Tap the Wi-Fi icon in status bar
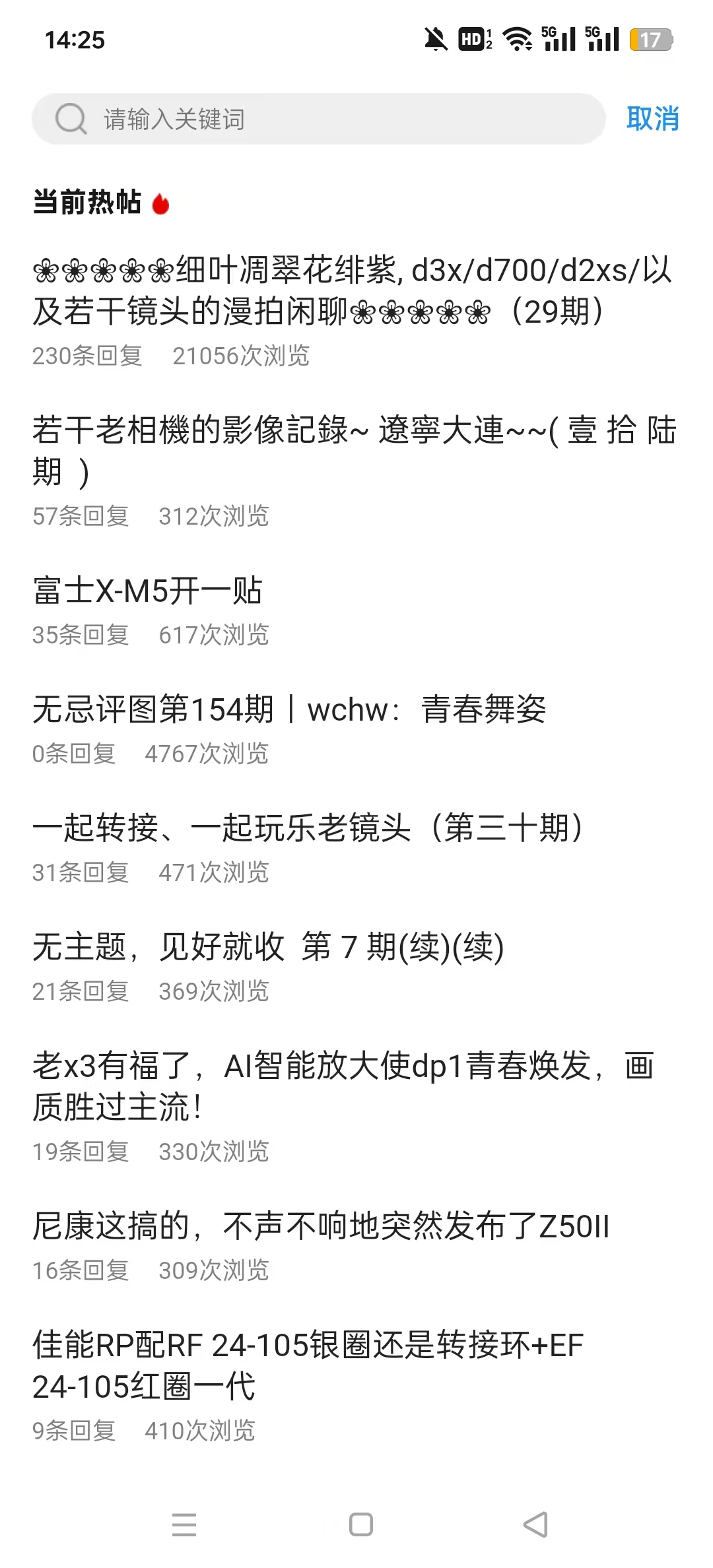713x1568 pixels. coord(518,41)
